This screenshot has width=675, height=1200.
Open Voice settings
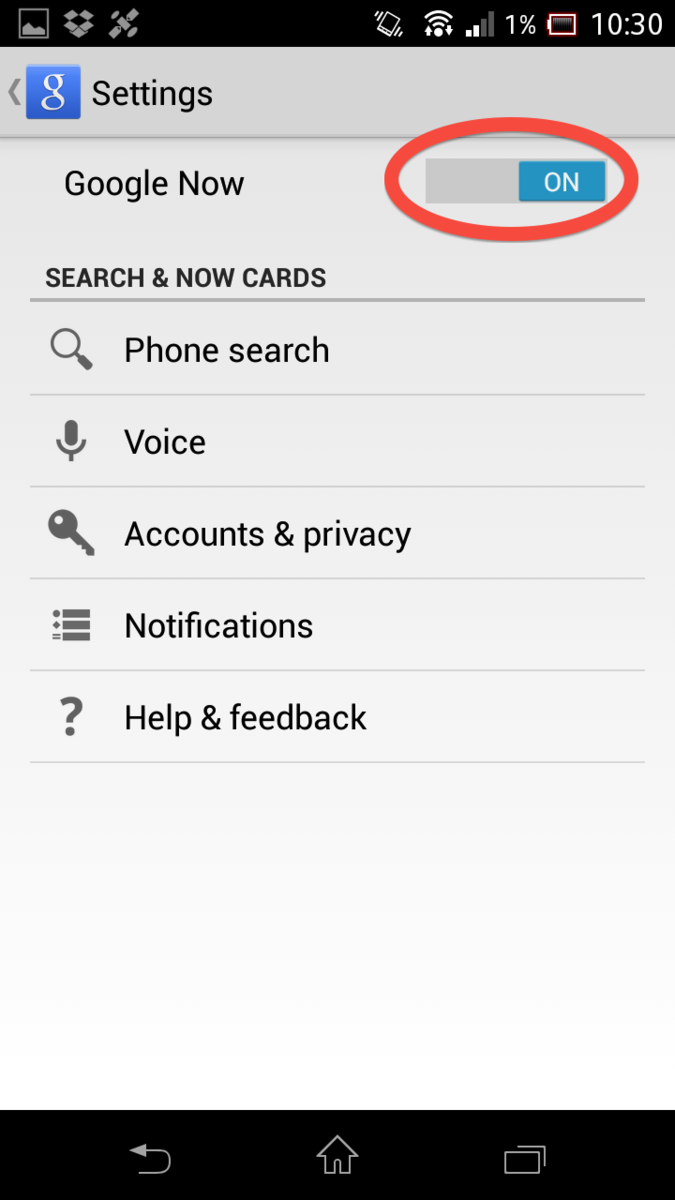click(165, 442)
